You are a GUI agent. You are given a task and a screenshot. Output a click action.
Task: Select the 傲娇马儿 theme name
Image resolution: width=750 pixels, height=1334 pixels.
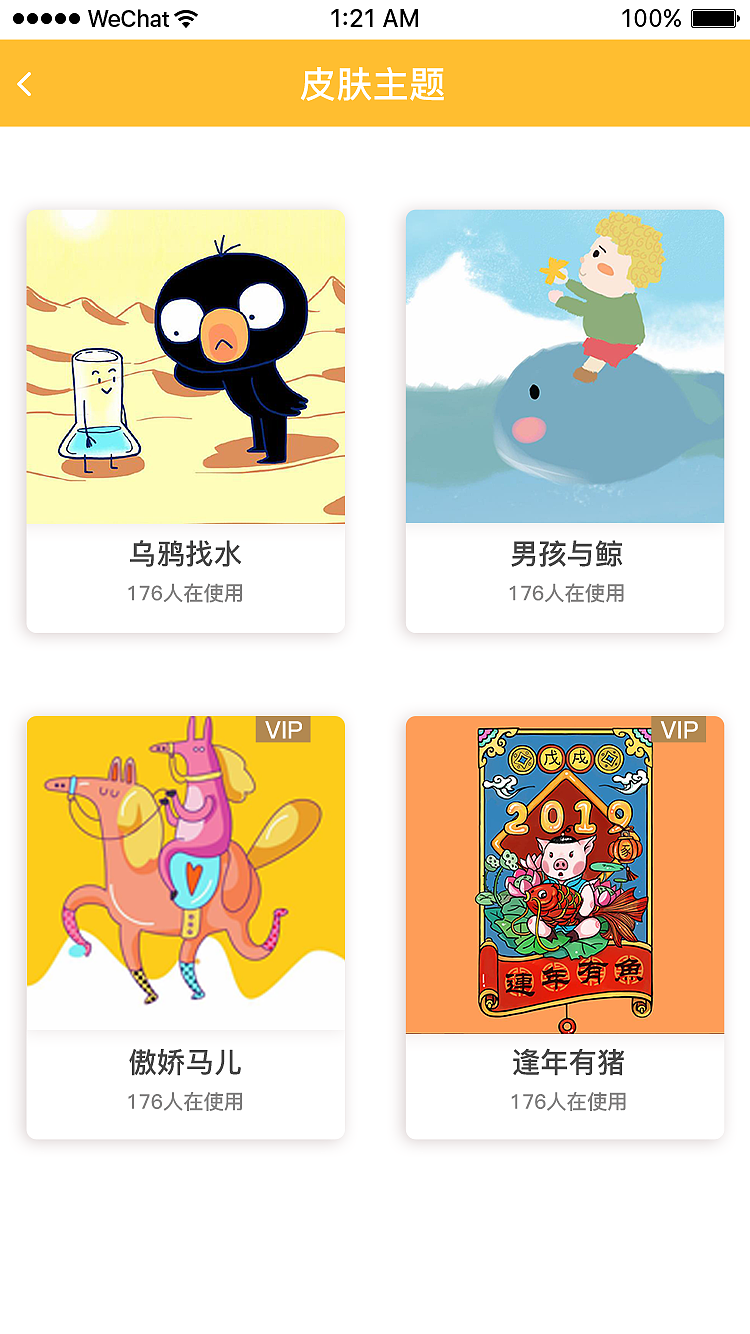[185, 1064]
